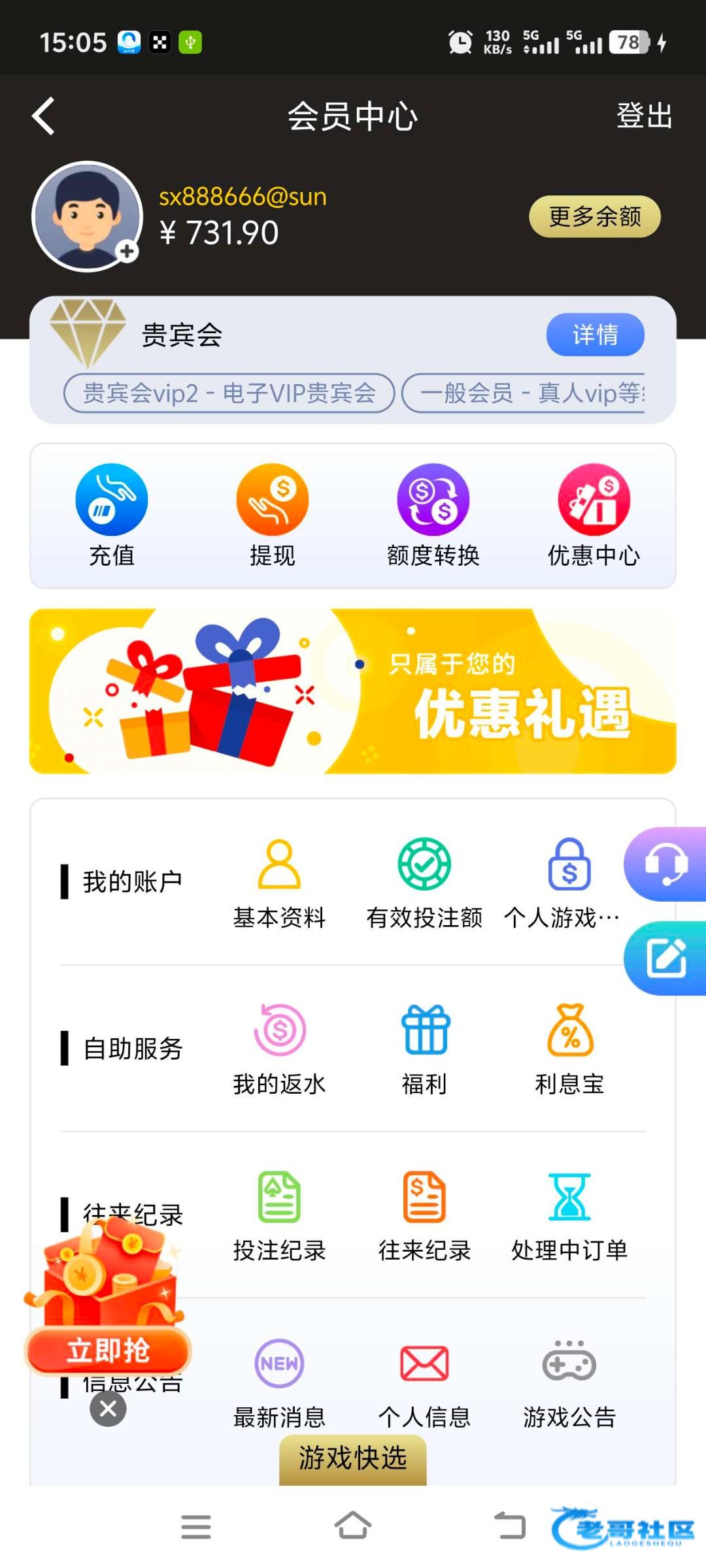Open 个人信息 personal messages
Viewport: 706px width, 1568px height.
click(424, 1382)
